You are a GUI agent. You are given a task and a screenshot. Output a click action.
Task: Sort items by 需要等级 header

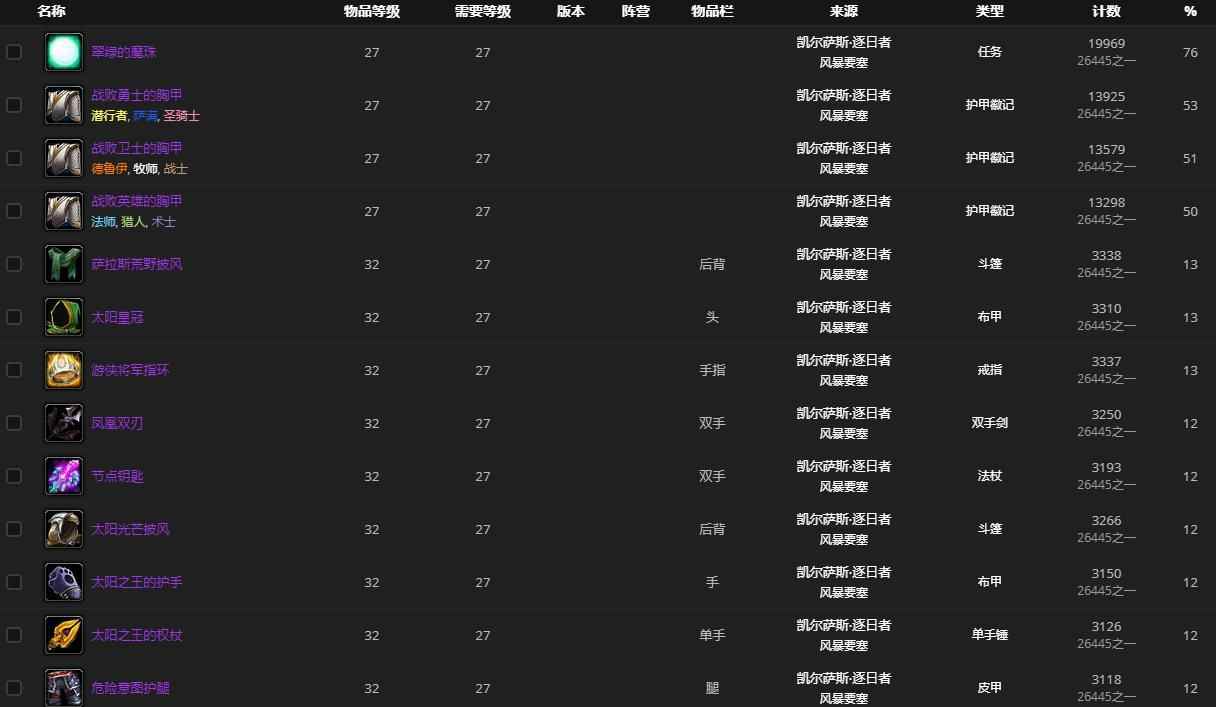(482, 11)
